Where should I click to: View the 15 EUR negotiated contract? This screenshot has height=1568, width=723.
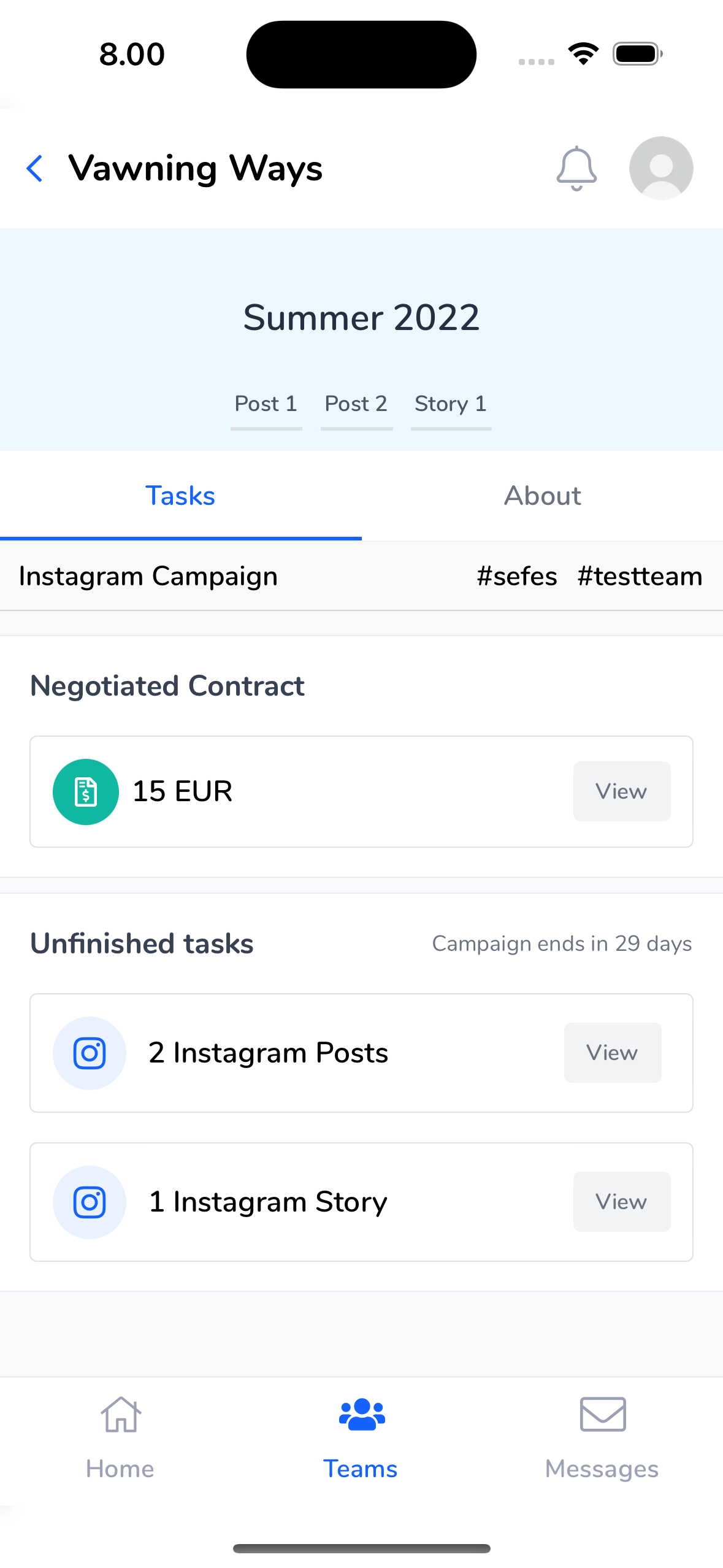click(x=622, y=791)
